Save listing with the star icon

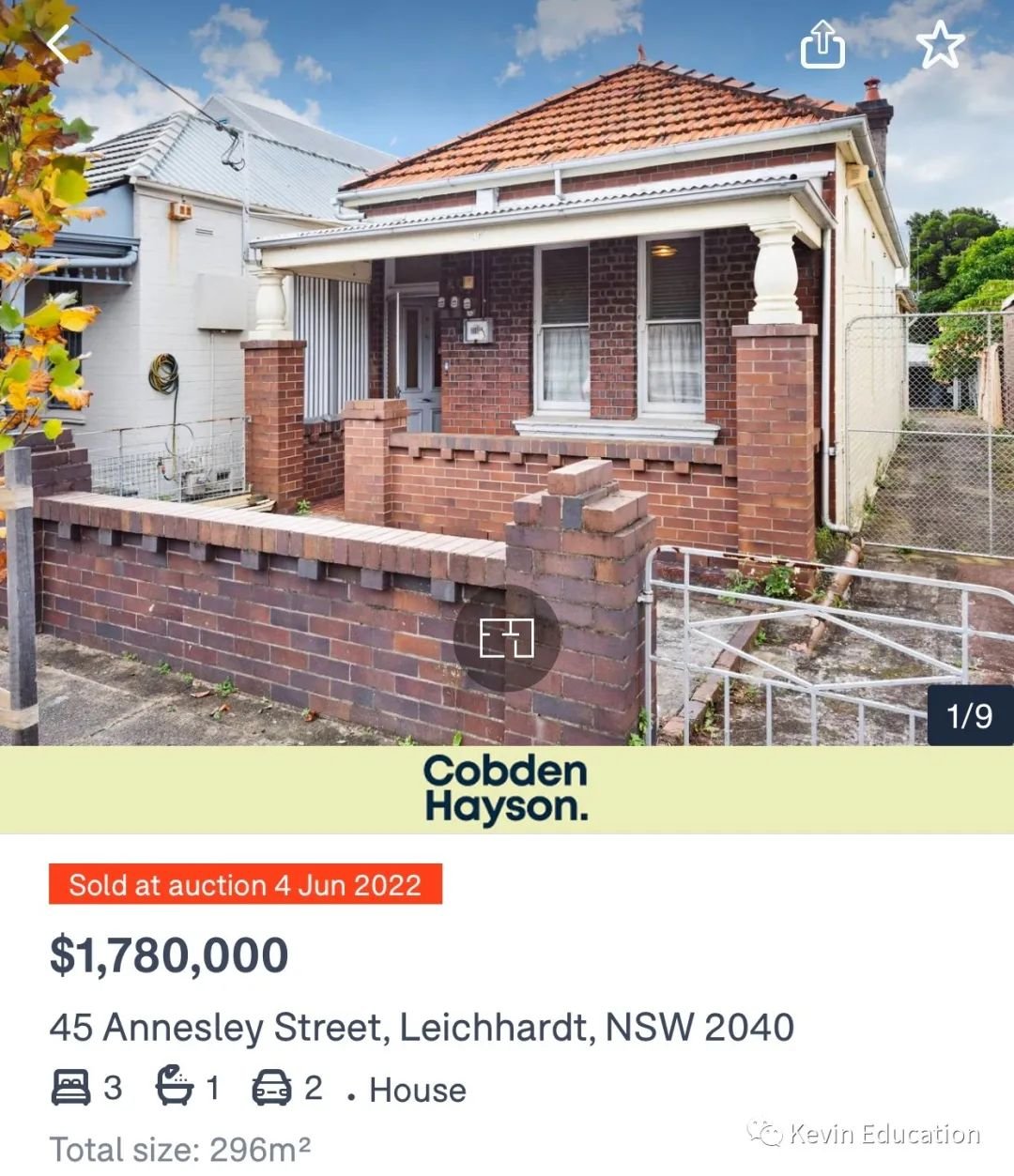940,44
